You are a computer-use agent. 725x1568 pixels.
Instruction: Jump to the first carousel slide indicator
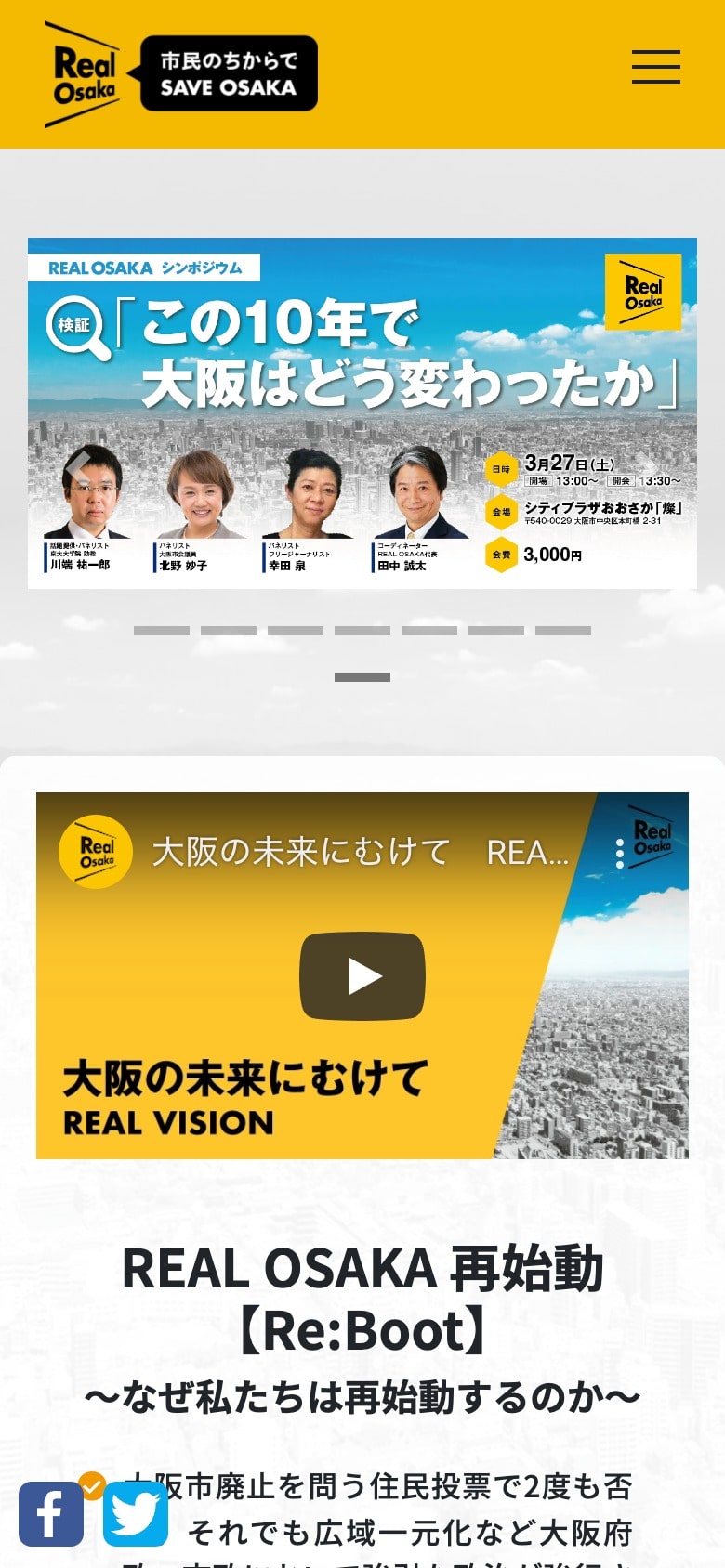[162, 631]
